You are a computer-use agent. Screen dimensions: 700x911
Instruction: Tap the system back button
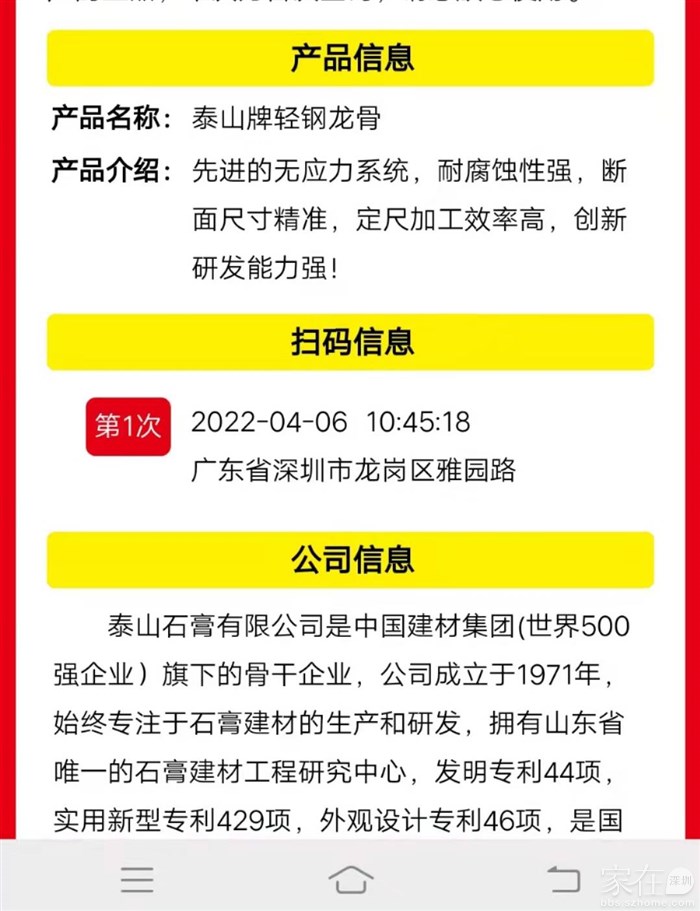(563, 879)
